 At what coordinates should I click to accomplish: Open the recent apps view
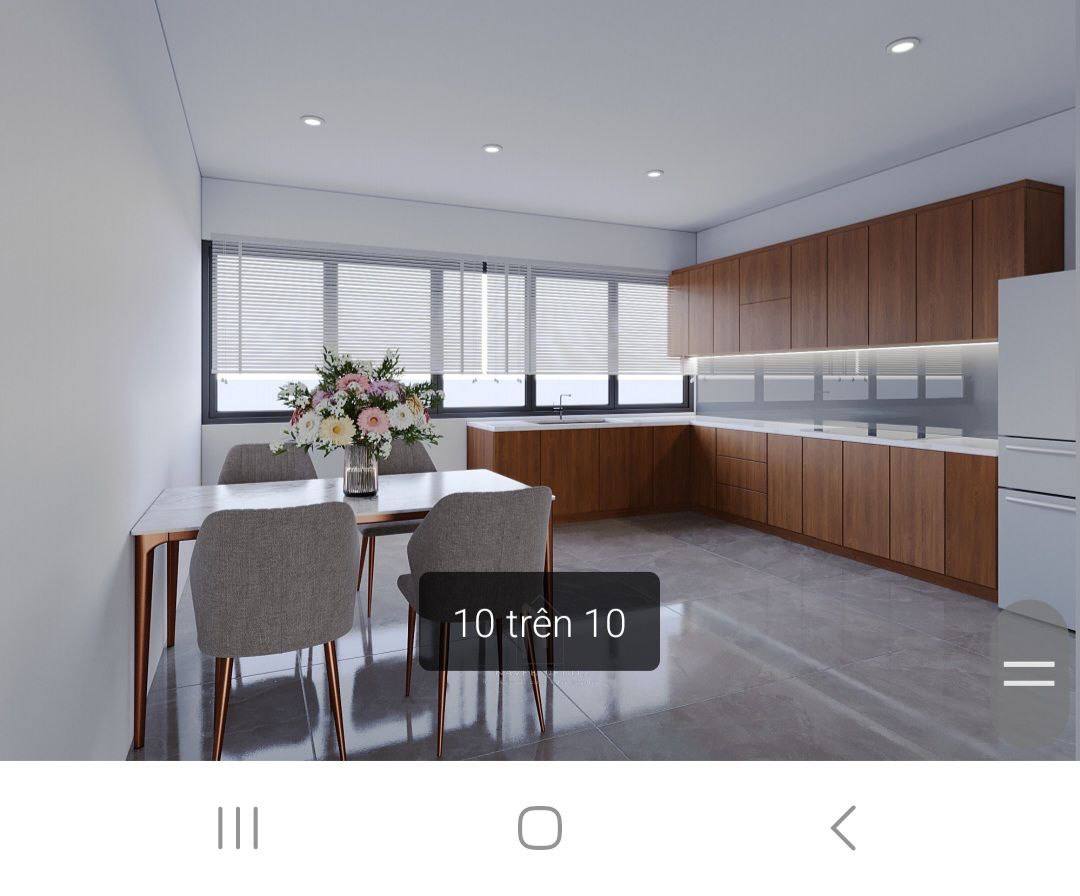tap(238, 828)
